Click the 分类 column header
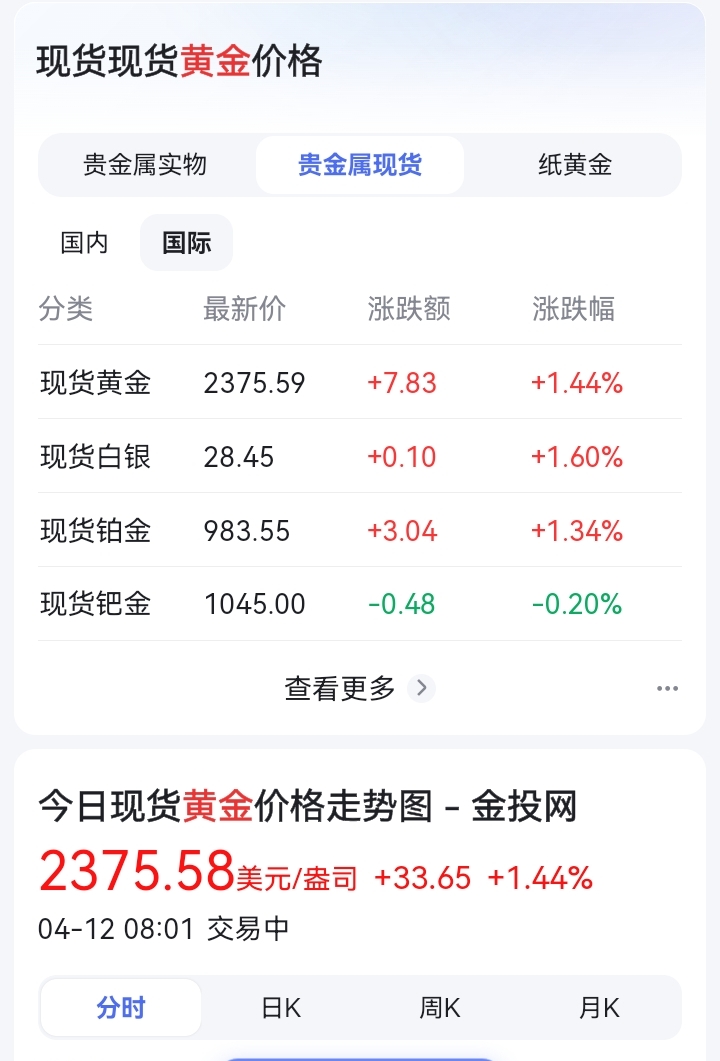 click(x=66, y=310)
